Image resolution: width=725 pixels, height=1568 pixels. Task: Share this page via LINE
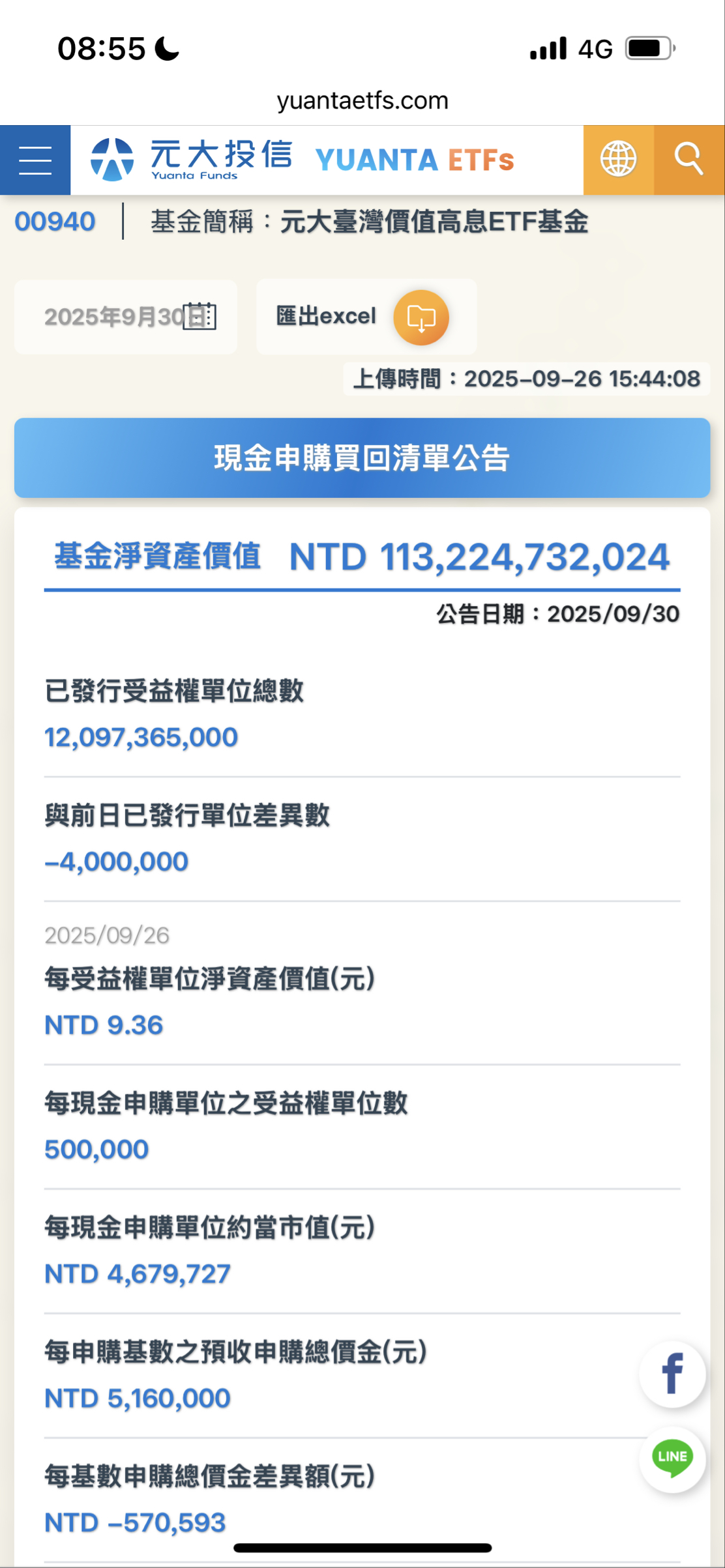pyautogui.click(x=672, y=1459)
